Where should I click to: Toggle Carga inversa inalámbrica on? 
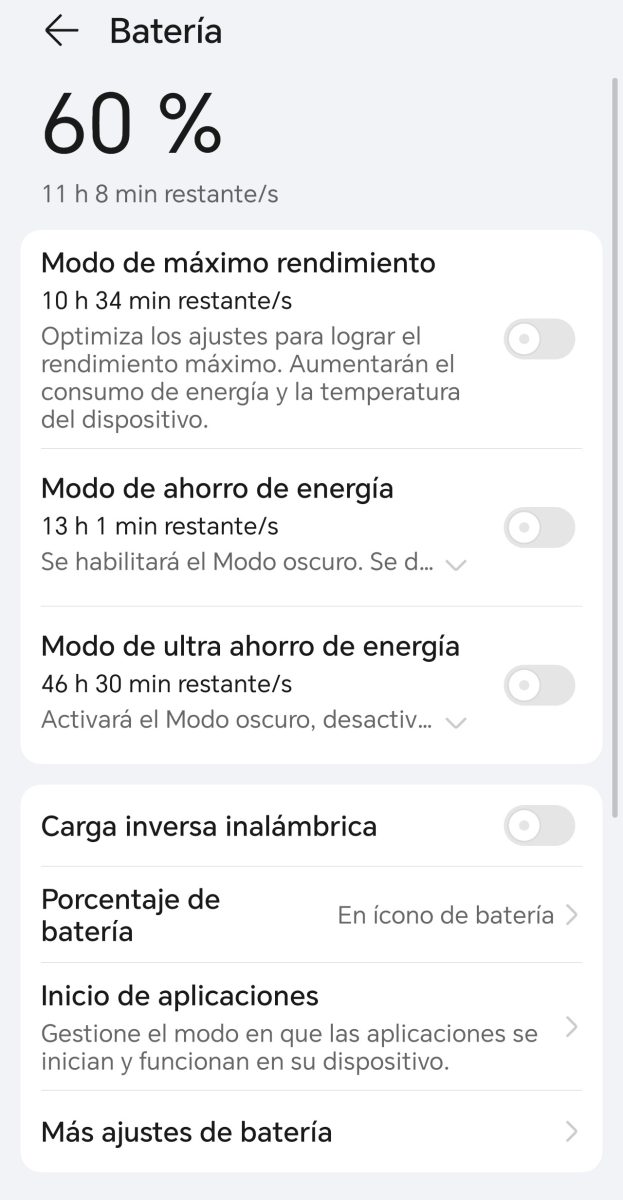click(539, 826)
